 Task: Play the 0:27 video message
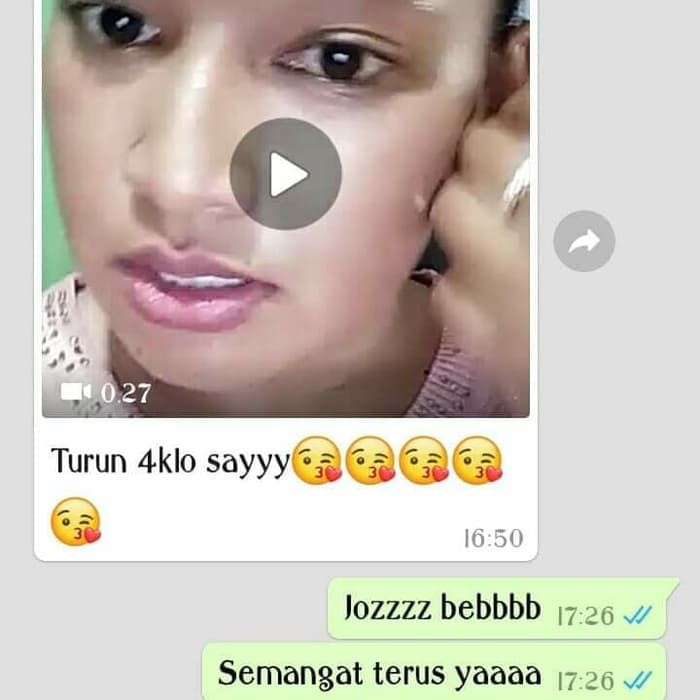(286, 174)
